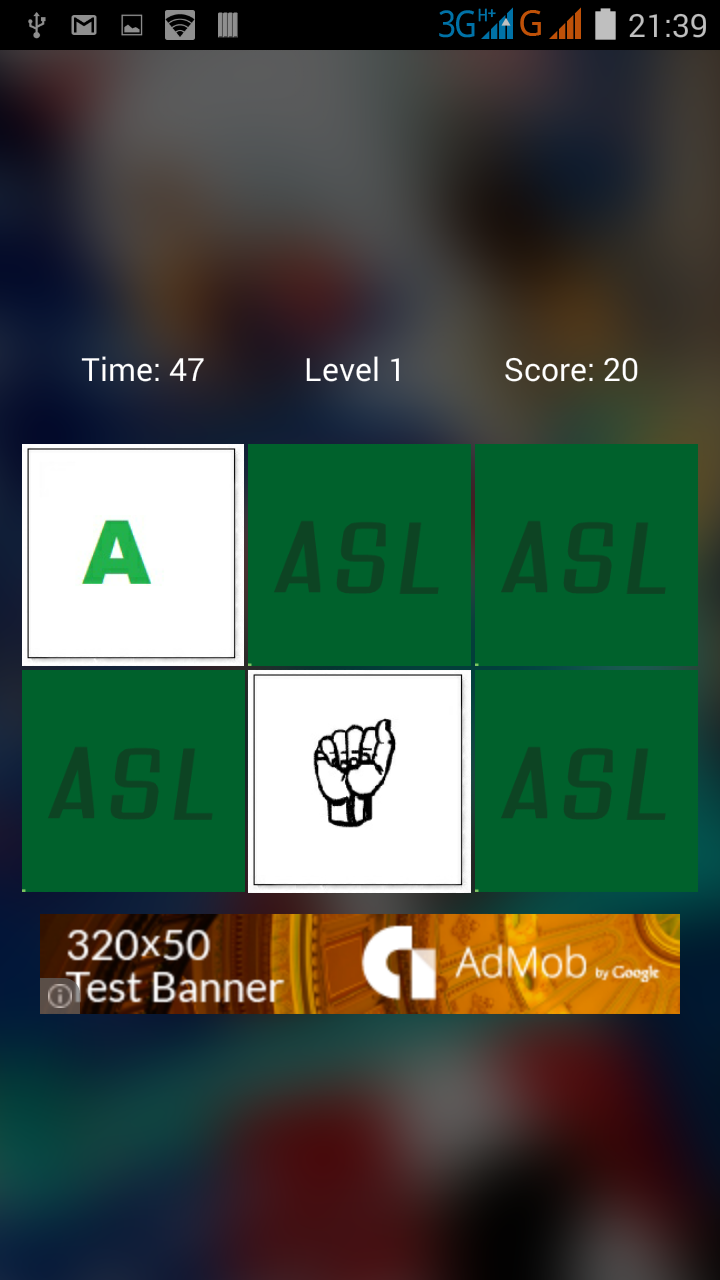Flip the bottom-left face-down ASL card
720x1280 pixels.
click(x=133, y=780)
